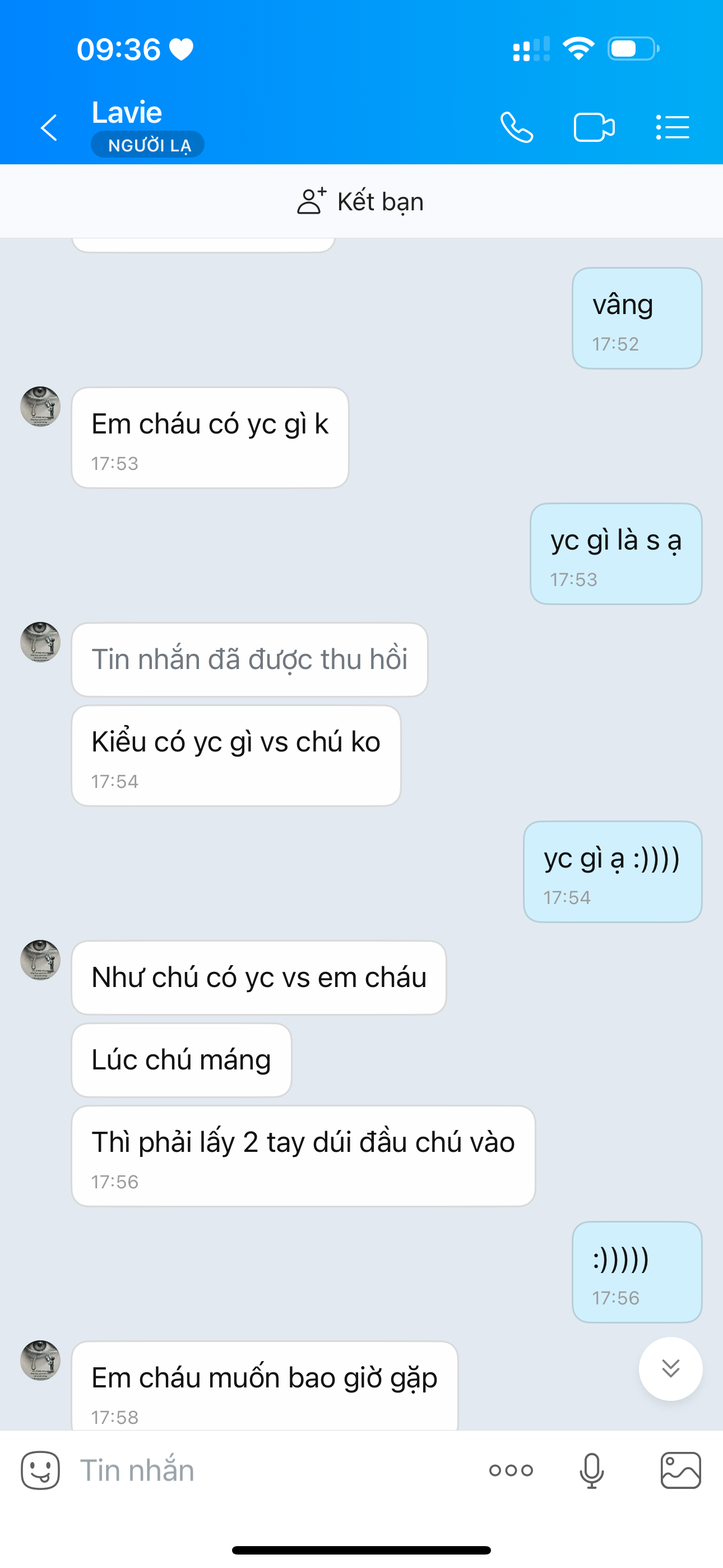Screen dimensions: 723x1568
Task: Open the sticker and emoji picker
Action: 40,1470
